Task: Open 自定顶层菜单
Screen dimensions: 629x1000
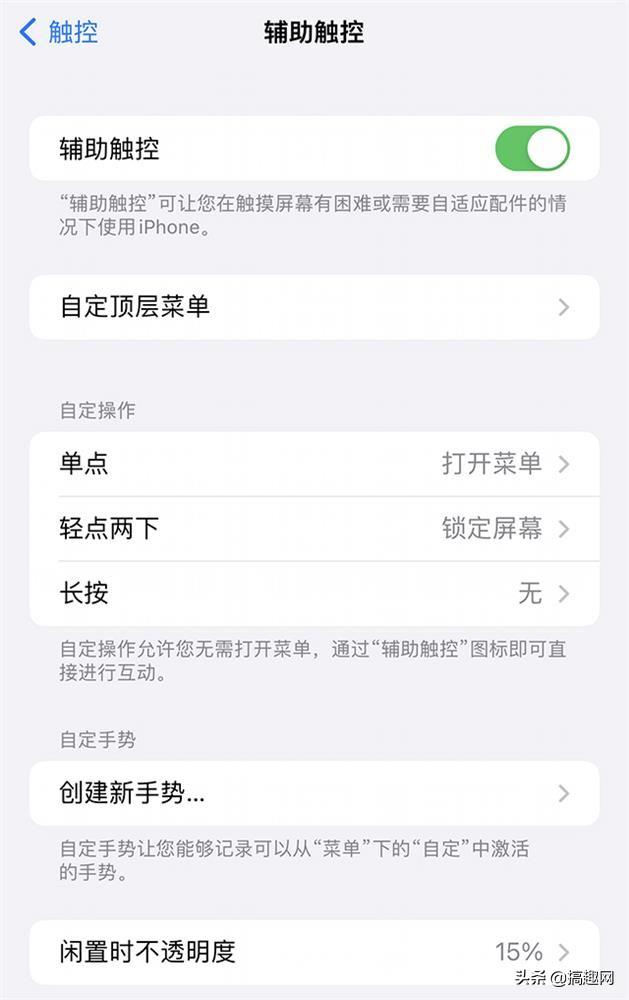Action: [314, 307]
